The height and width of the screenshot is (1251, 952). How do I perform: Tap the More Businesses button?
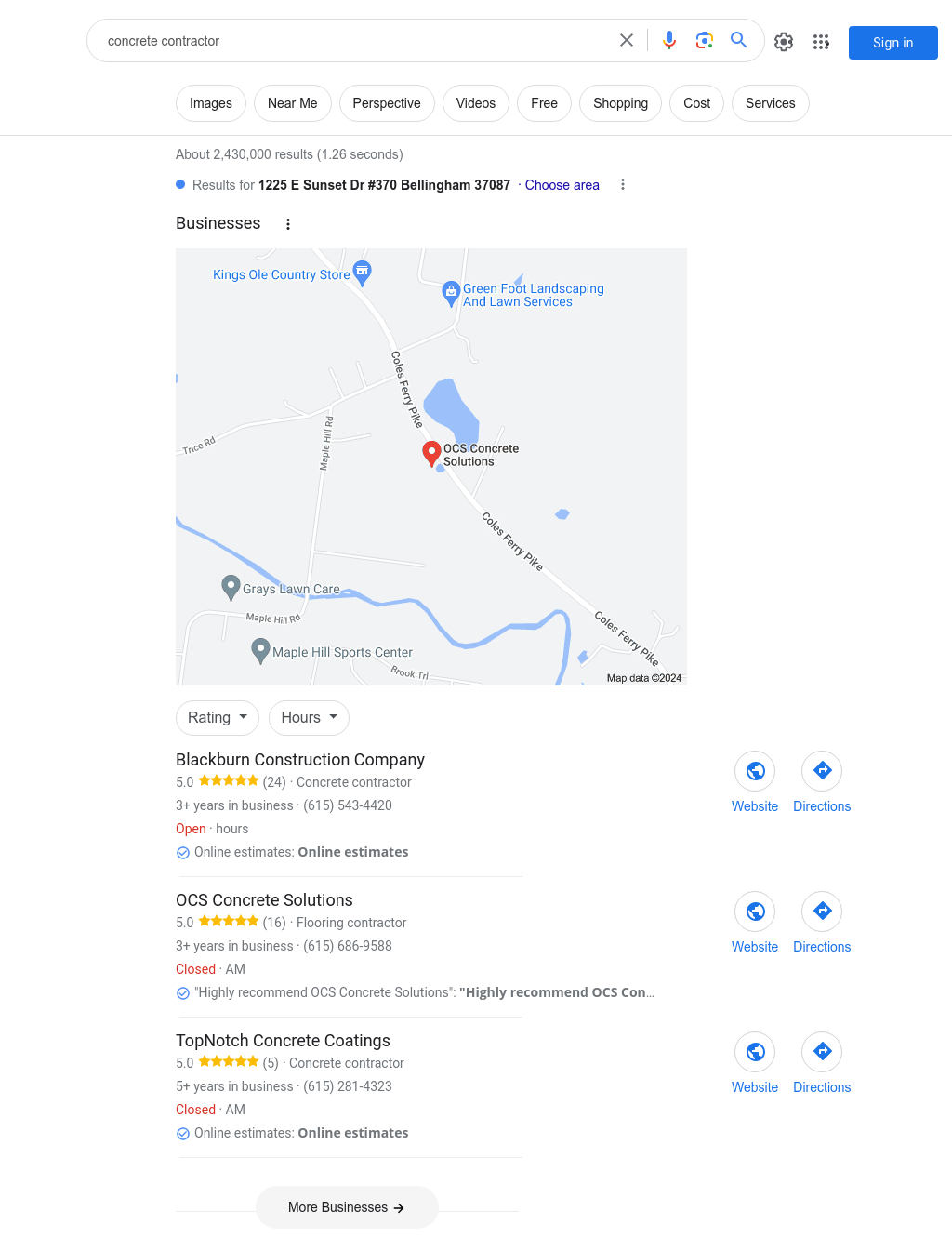click(347, 1207)
